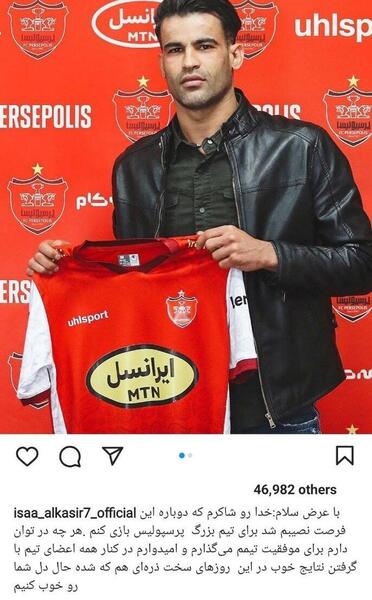Tap the carousel page indicator dots
This screenshot has width=372, height=600.
tap(186, 455)
